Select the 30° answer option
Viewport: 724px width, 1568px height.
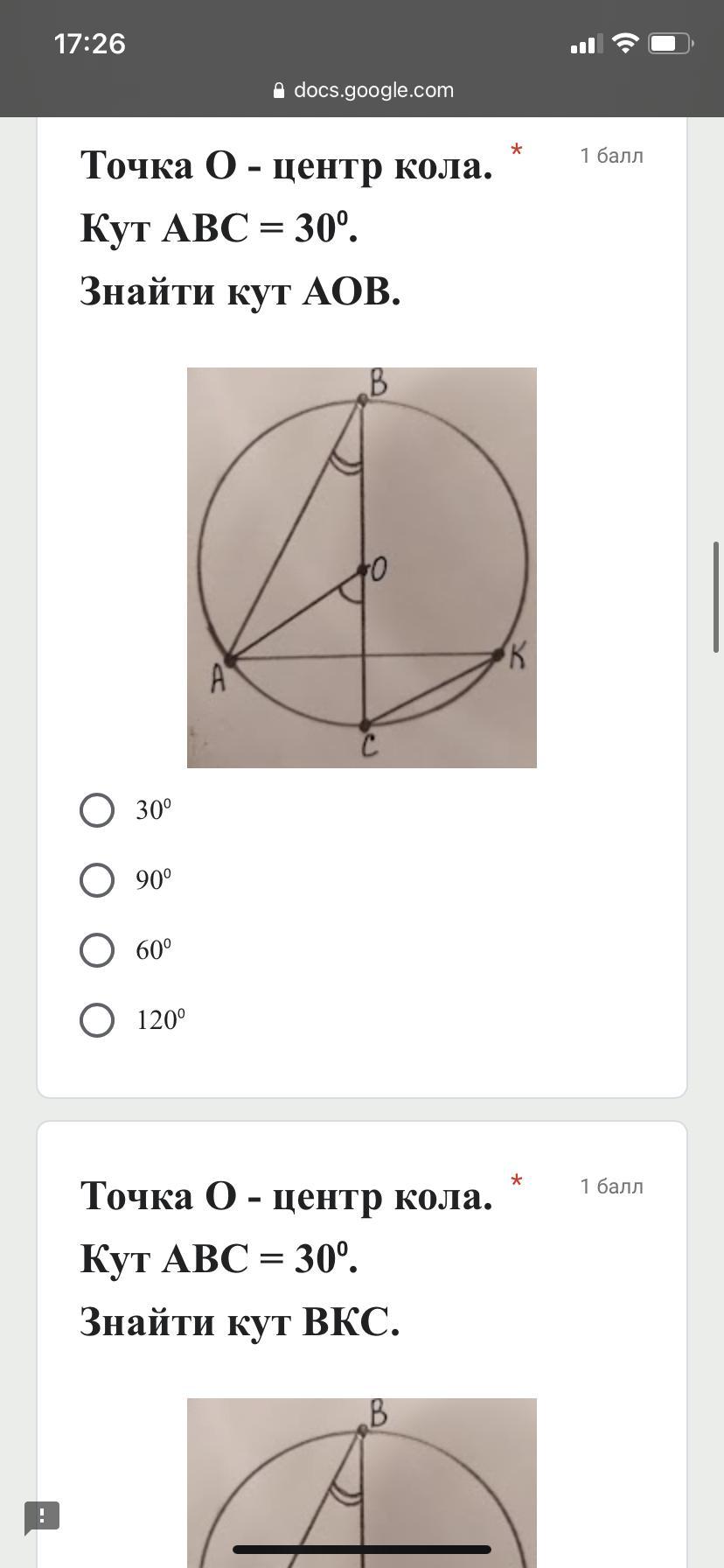(x=97, y=810)
